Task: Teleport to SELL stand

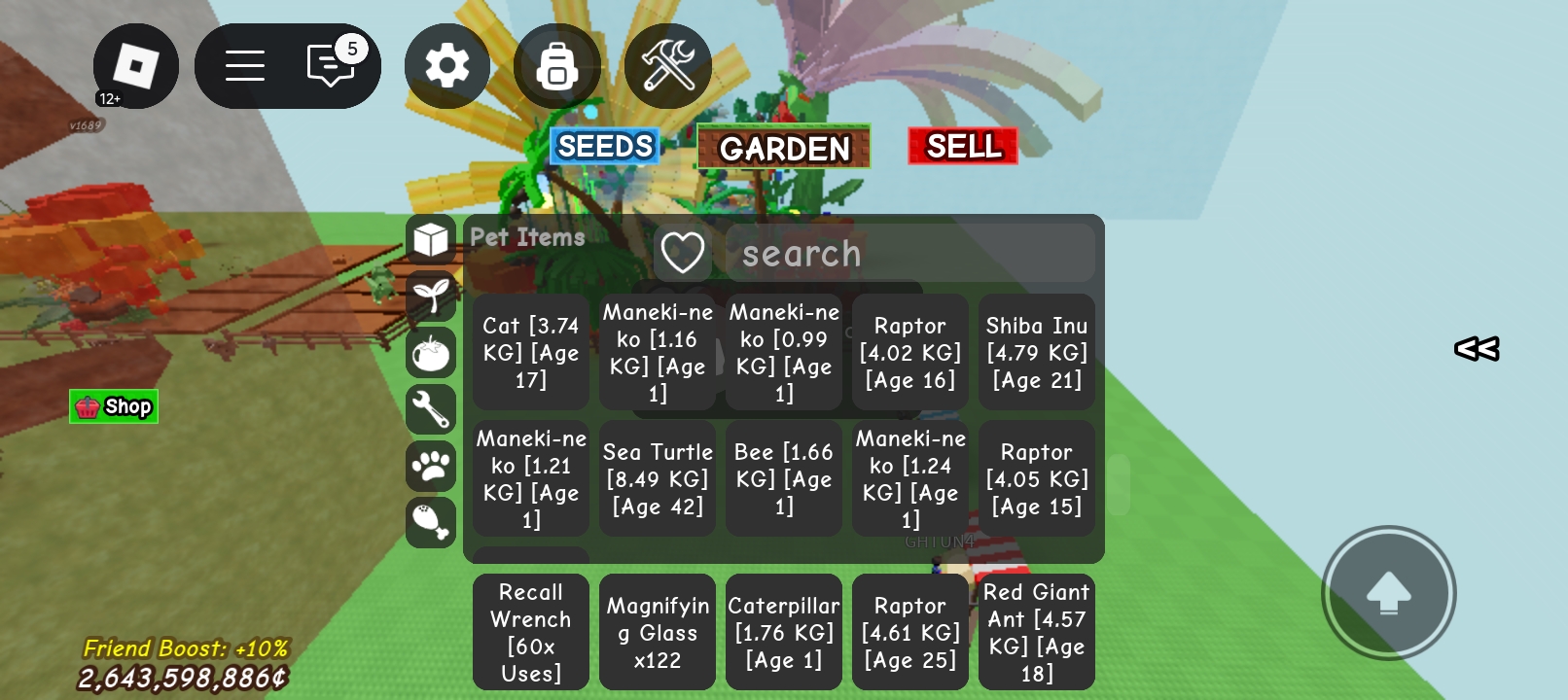Action: (x=963, y=146)
